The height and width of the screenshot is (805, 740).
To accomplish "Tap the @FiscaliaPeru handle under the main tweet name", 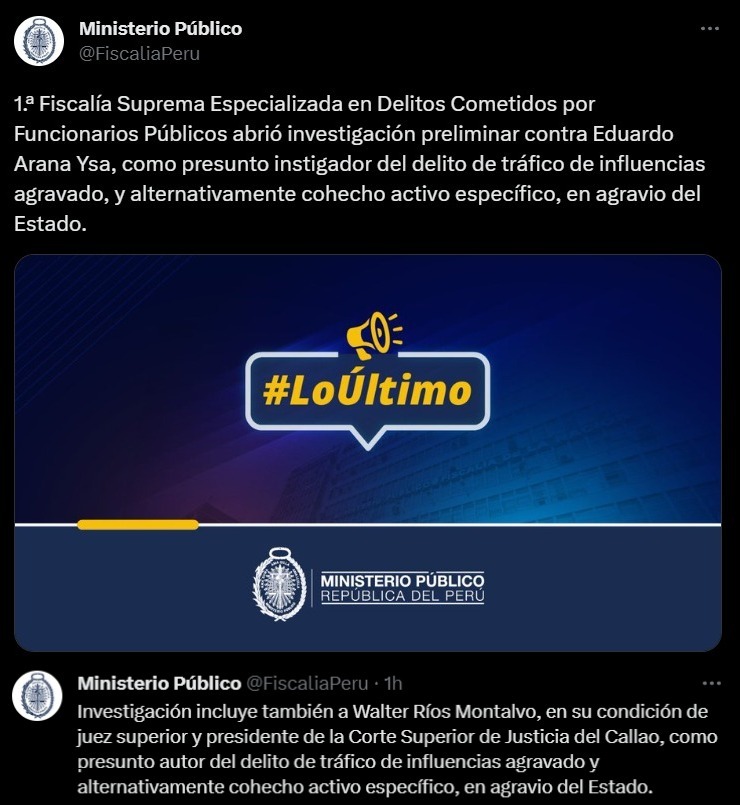I will tap(139, 54).
